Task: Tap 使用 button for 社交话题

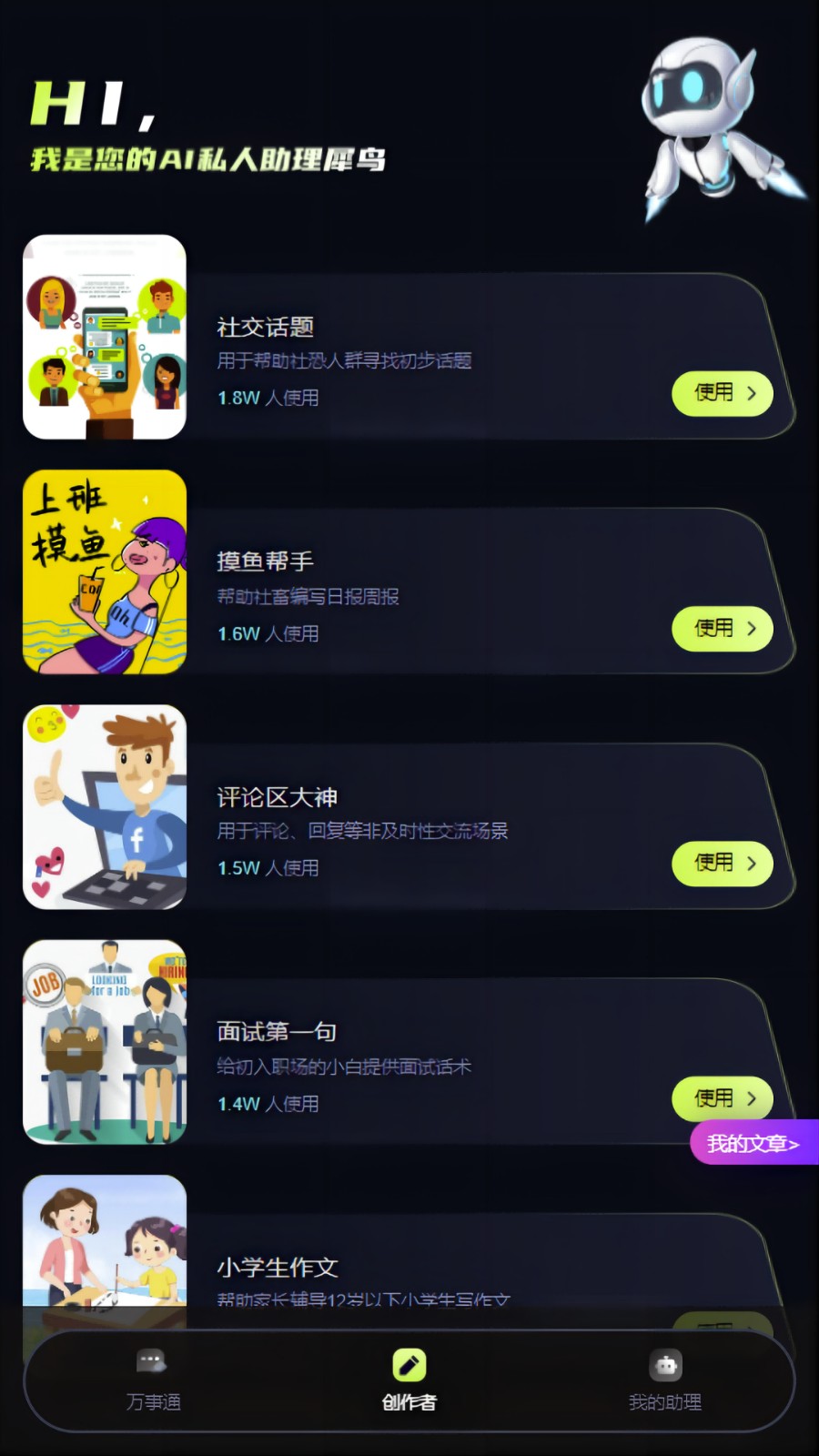Action: [x=722, y=393]
